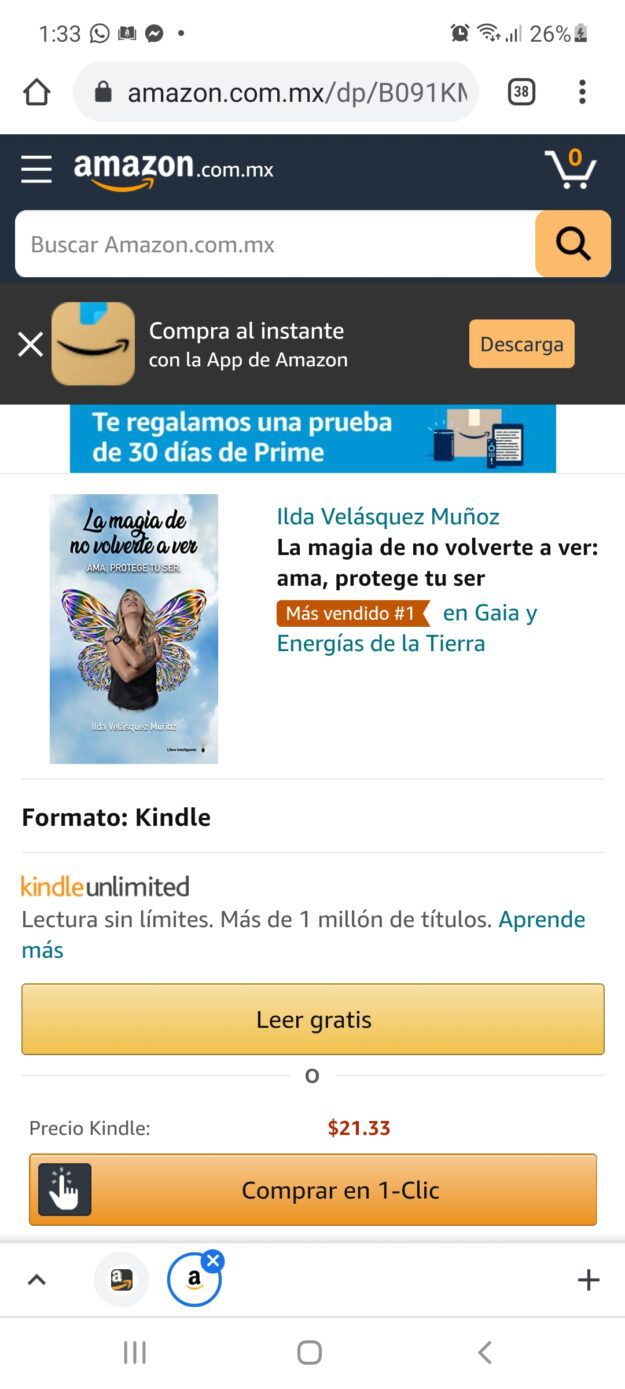Add a new tab with the plus
625x1389 pixels.
click(589, 1280)
